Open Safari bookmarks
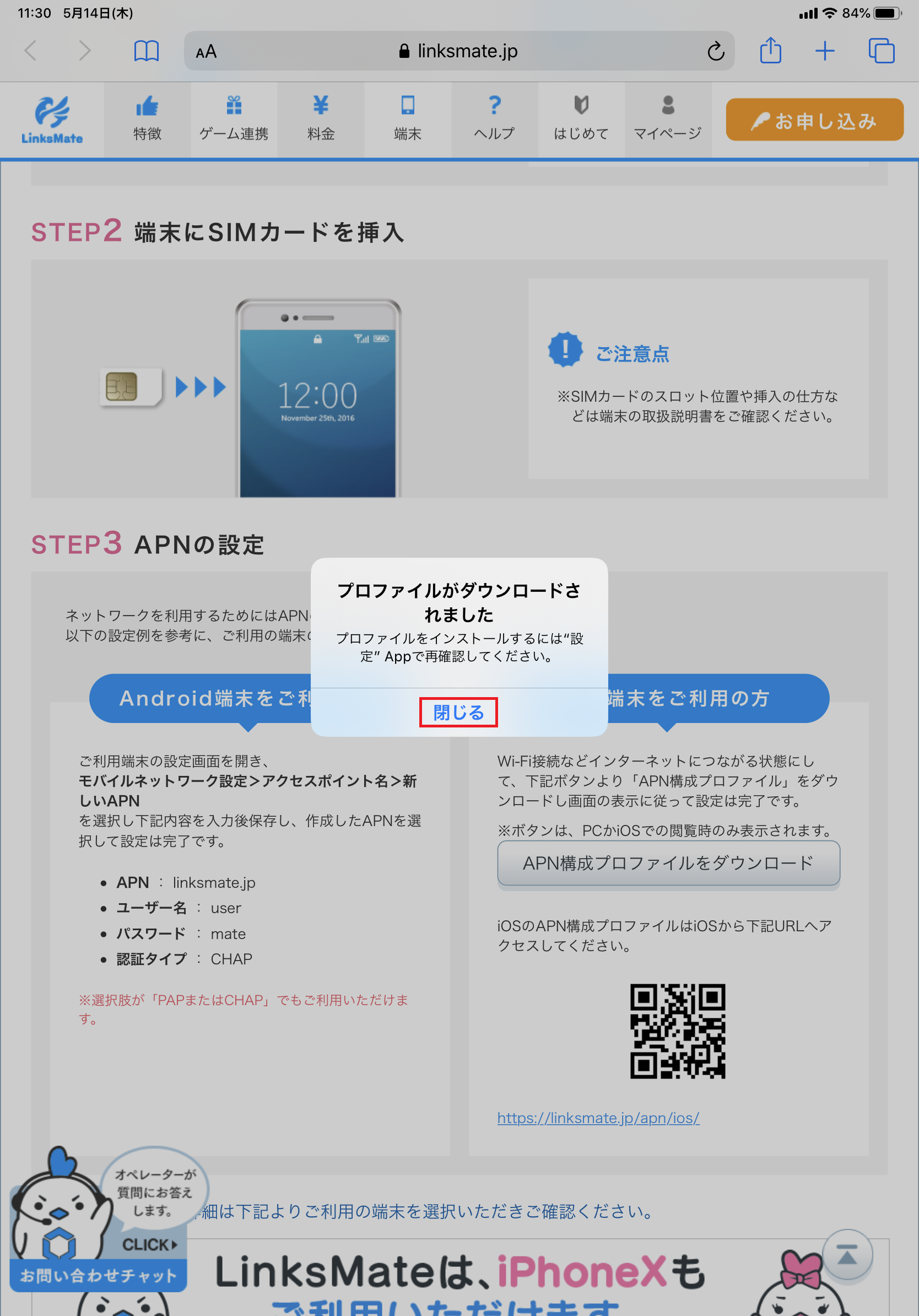The height and width of the screenshot is (1316, 919). pos(146,51)
